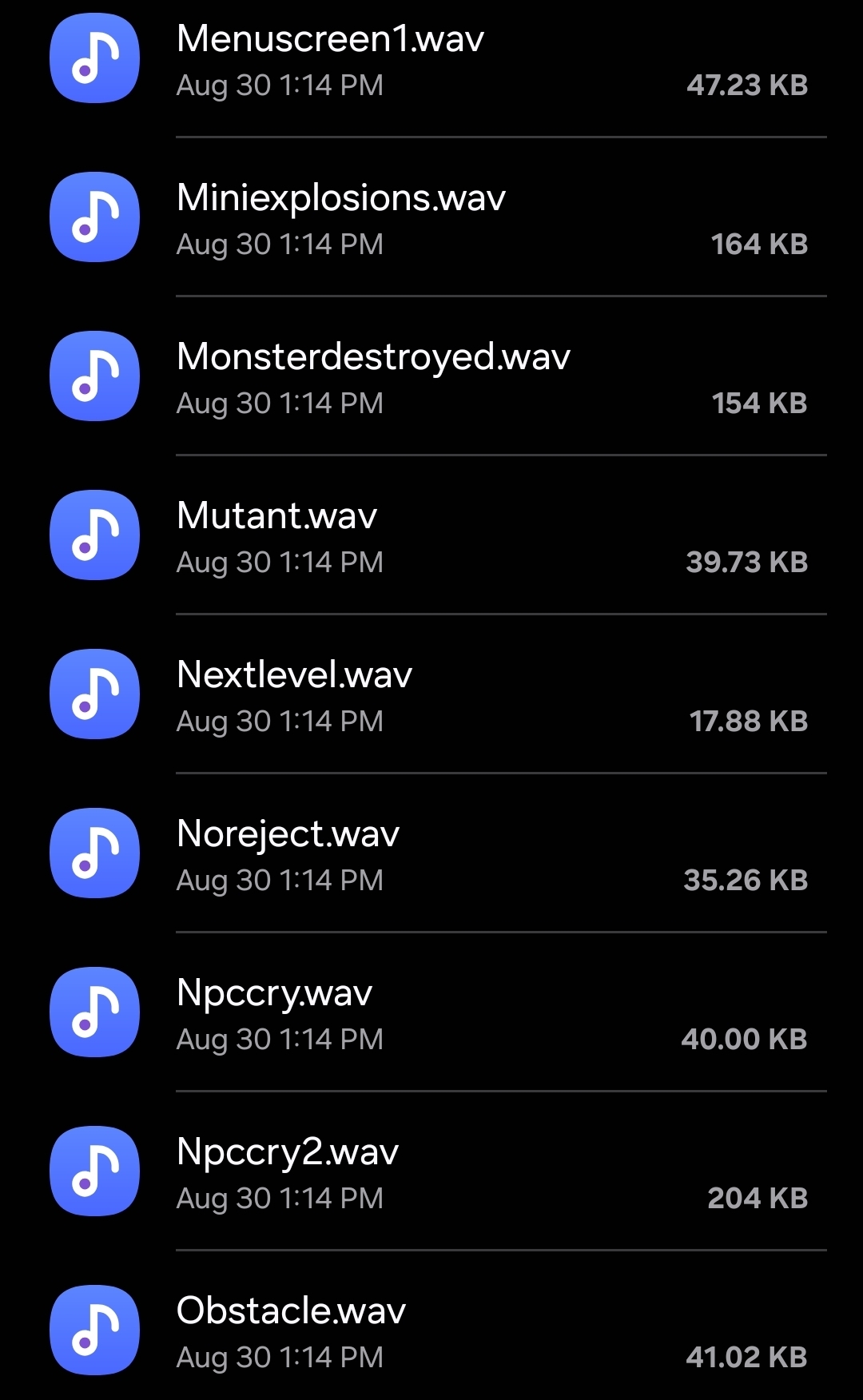Play the Obstacle.wav file
This screenshot has width=863, height=1400.
[431, 1326]
